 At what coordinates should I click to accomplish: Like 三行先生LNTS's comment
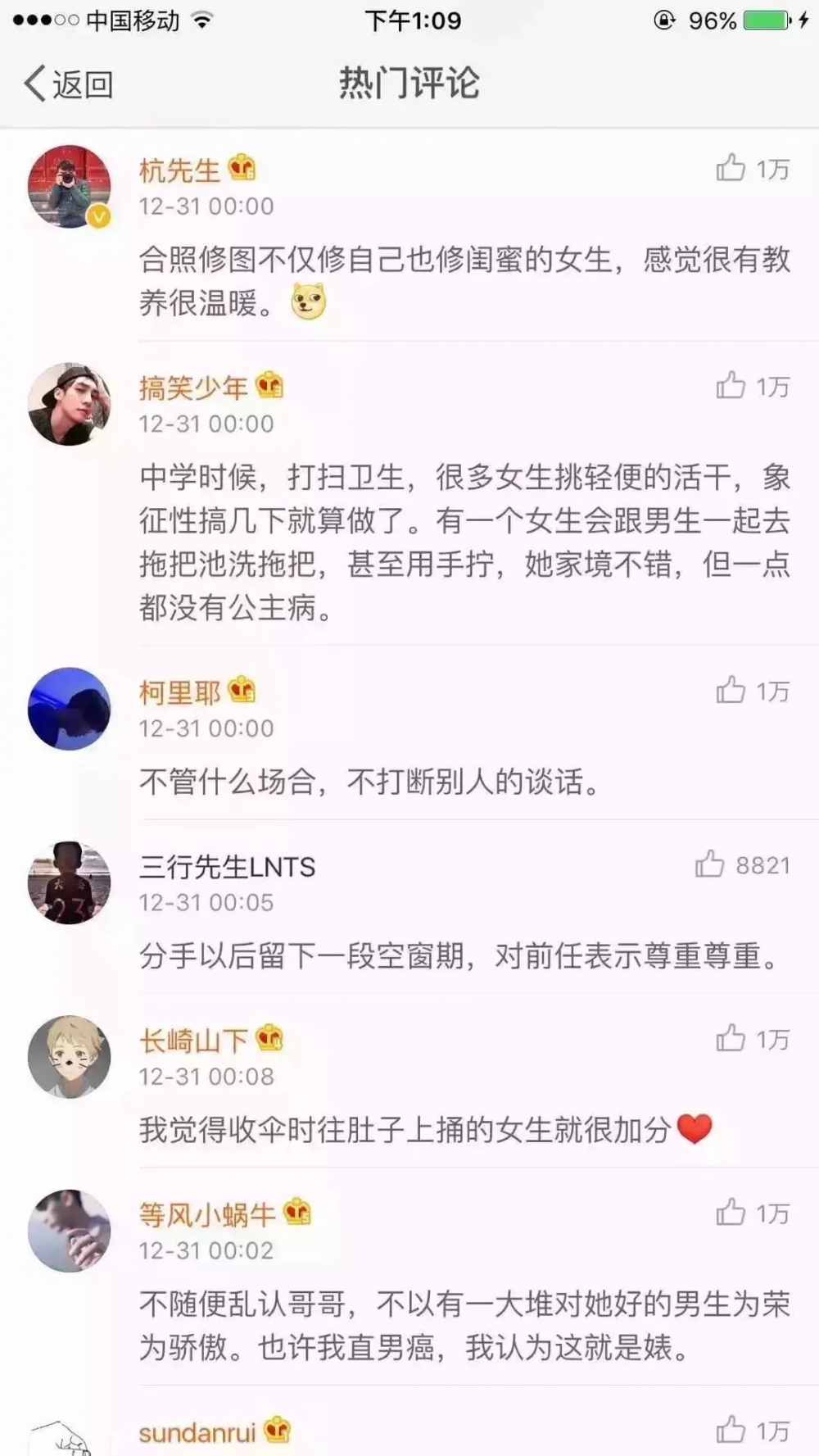(742, 864)
